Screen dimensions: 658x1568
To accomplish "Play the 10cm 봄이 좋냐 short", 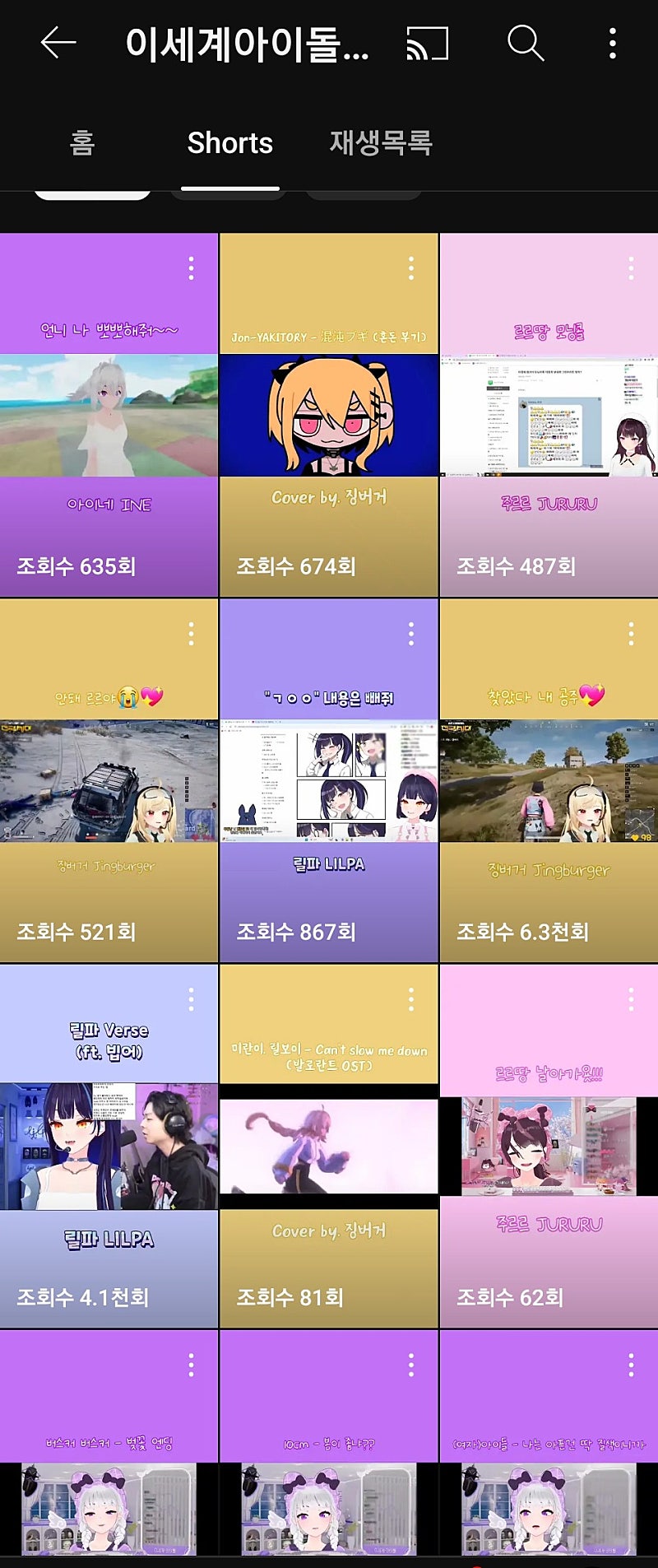I will (328, 1482).
